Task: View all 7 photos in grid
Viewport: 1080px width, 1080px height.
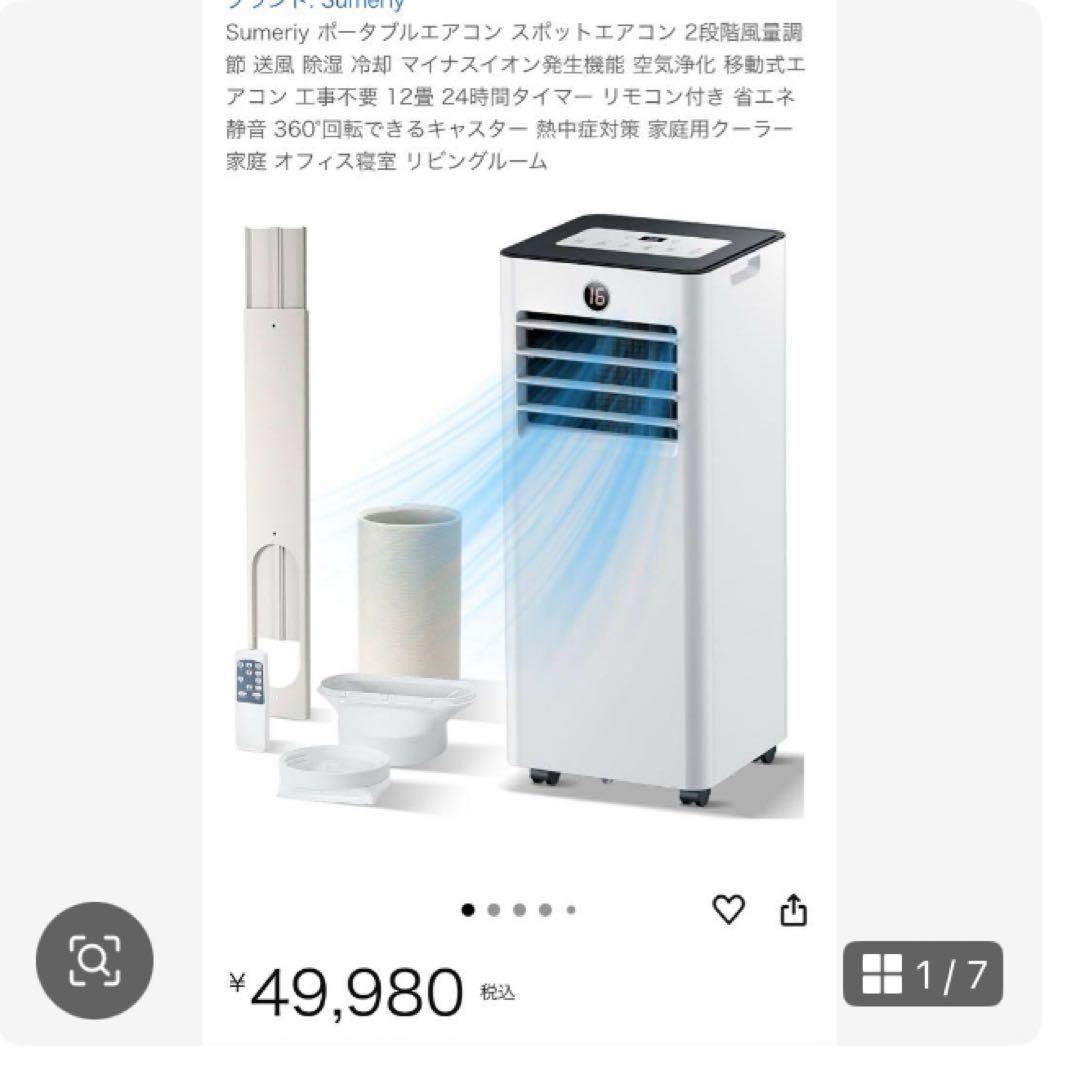Action: pos(922,973)
